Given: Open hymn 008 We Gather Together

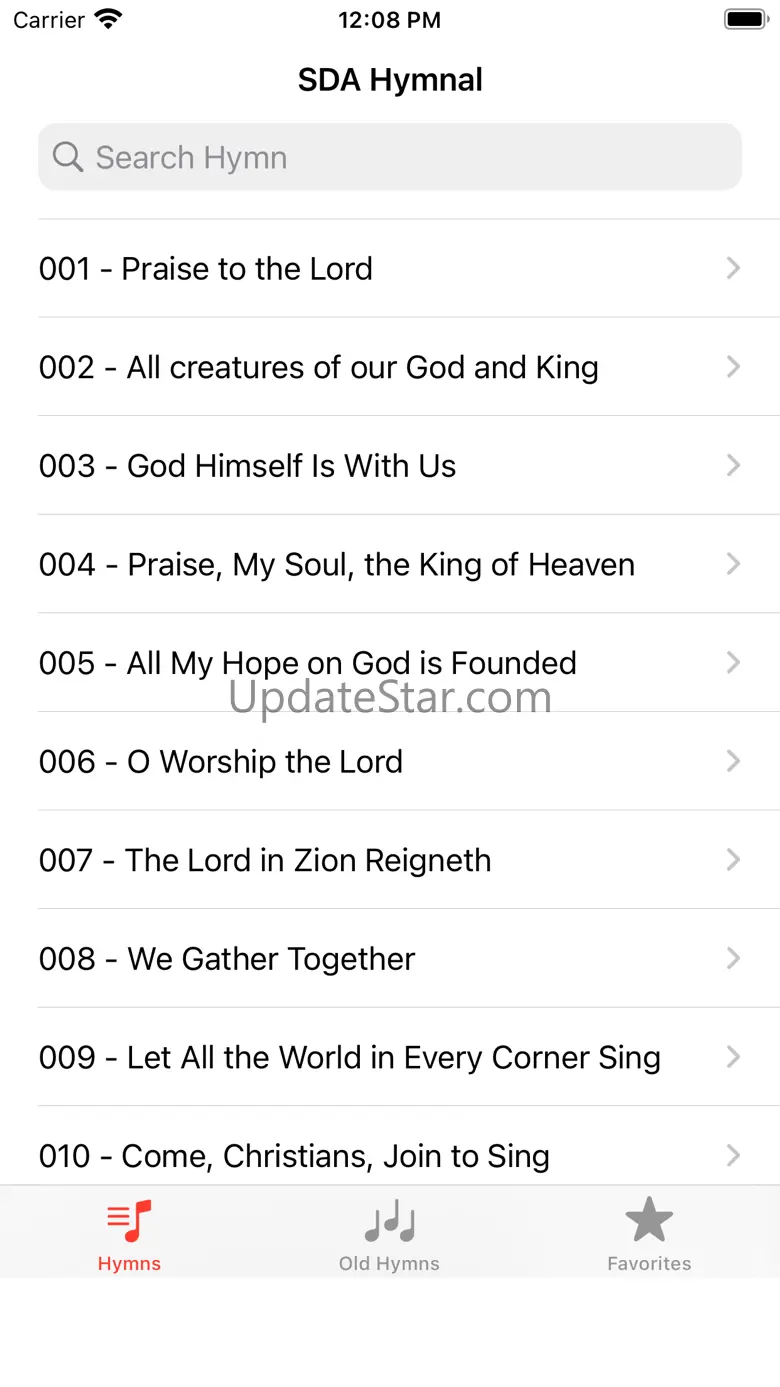Looking at the screenshot, I should coord(390,958).
